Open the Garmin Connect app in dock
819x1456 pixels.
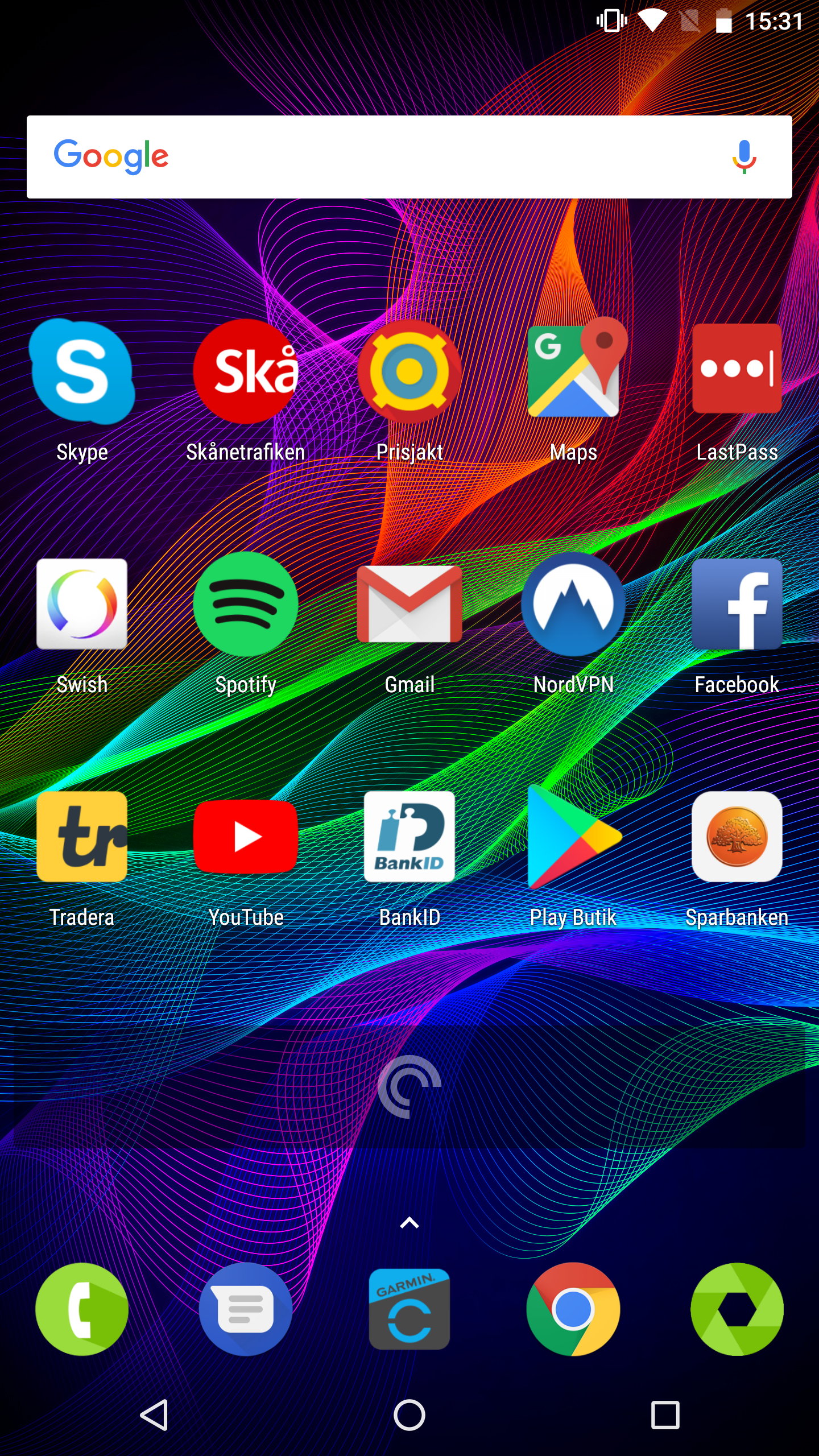(409, 1309)
